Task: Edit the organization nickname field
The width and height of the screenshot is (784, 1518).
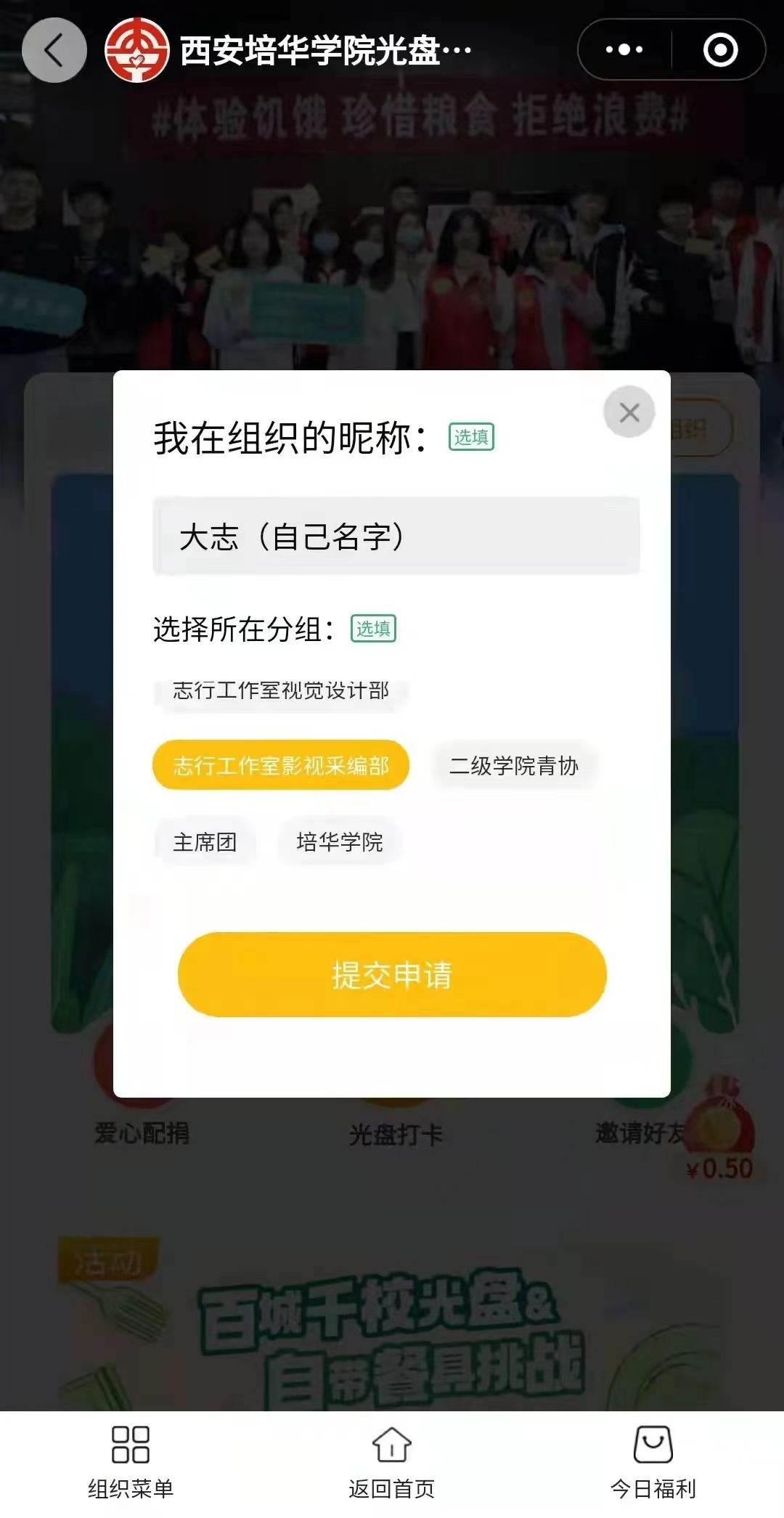Action: [x=396, y=536]
